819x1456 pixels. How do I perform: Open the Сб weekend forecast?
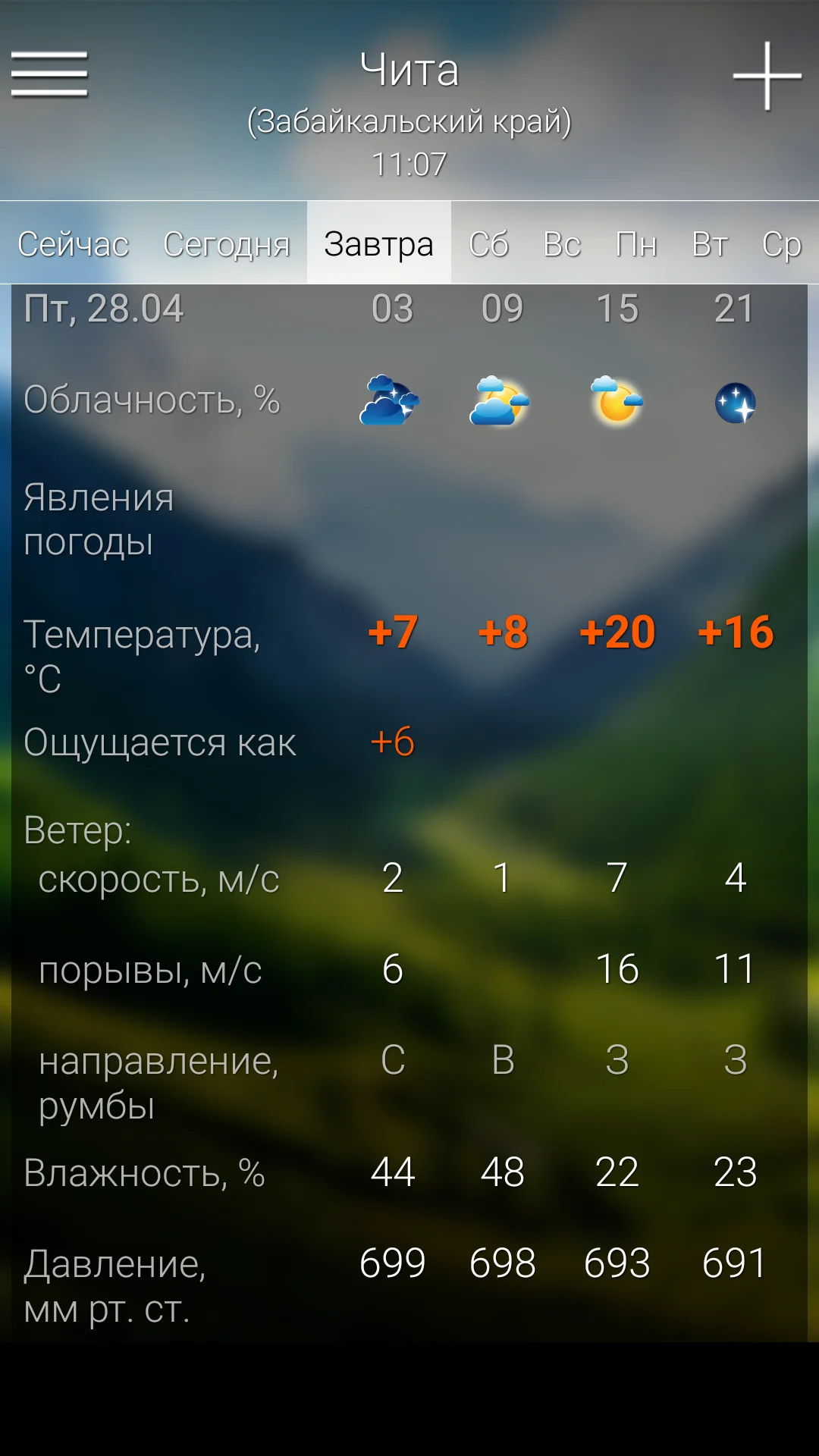click(x=488, y=243)
